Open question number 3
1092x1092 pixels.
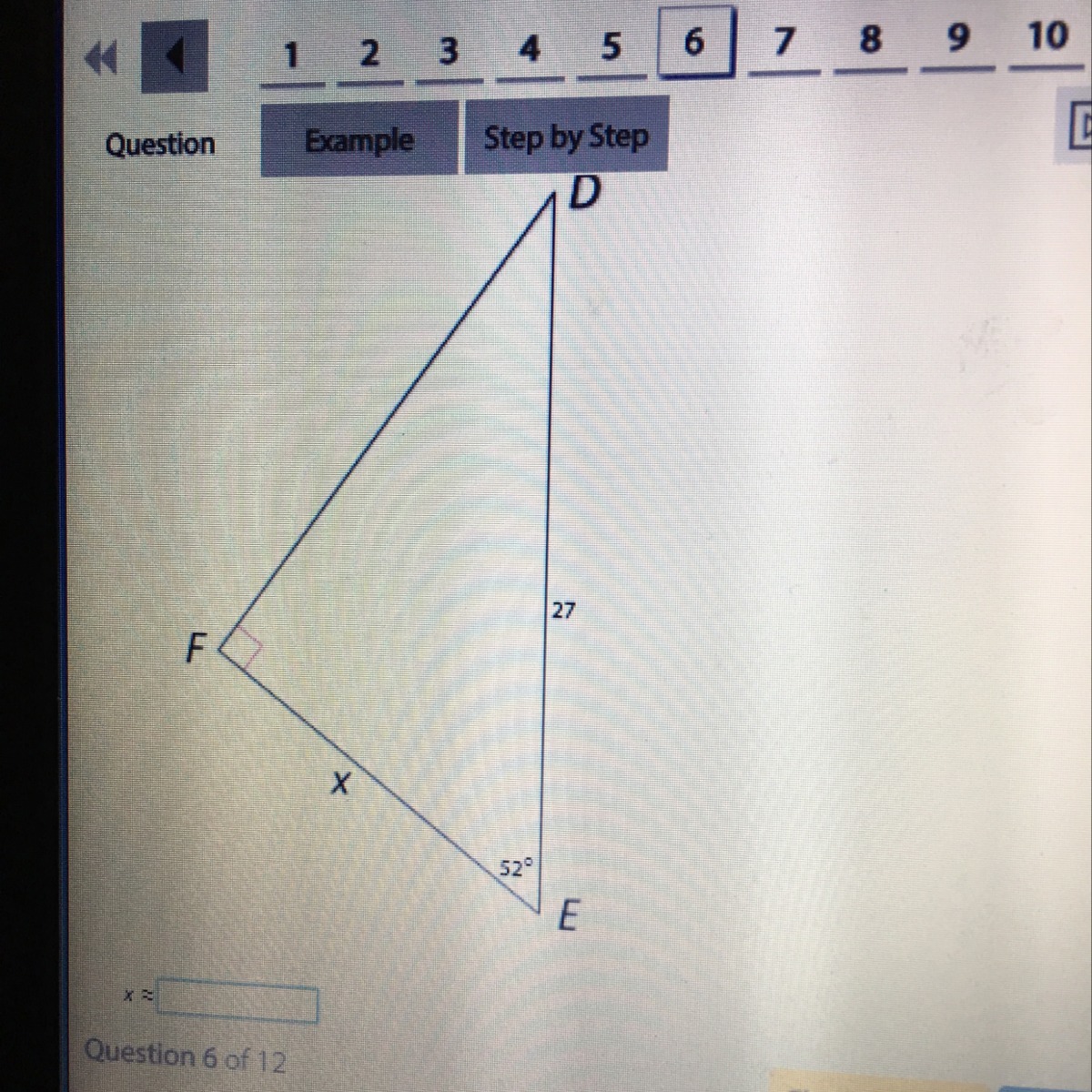(x=447, y=52)
